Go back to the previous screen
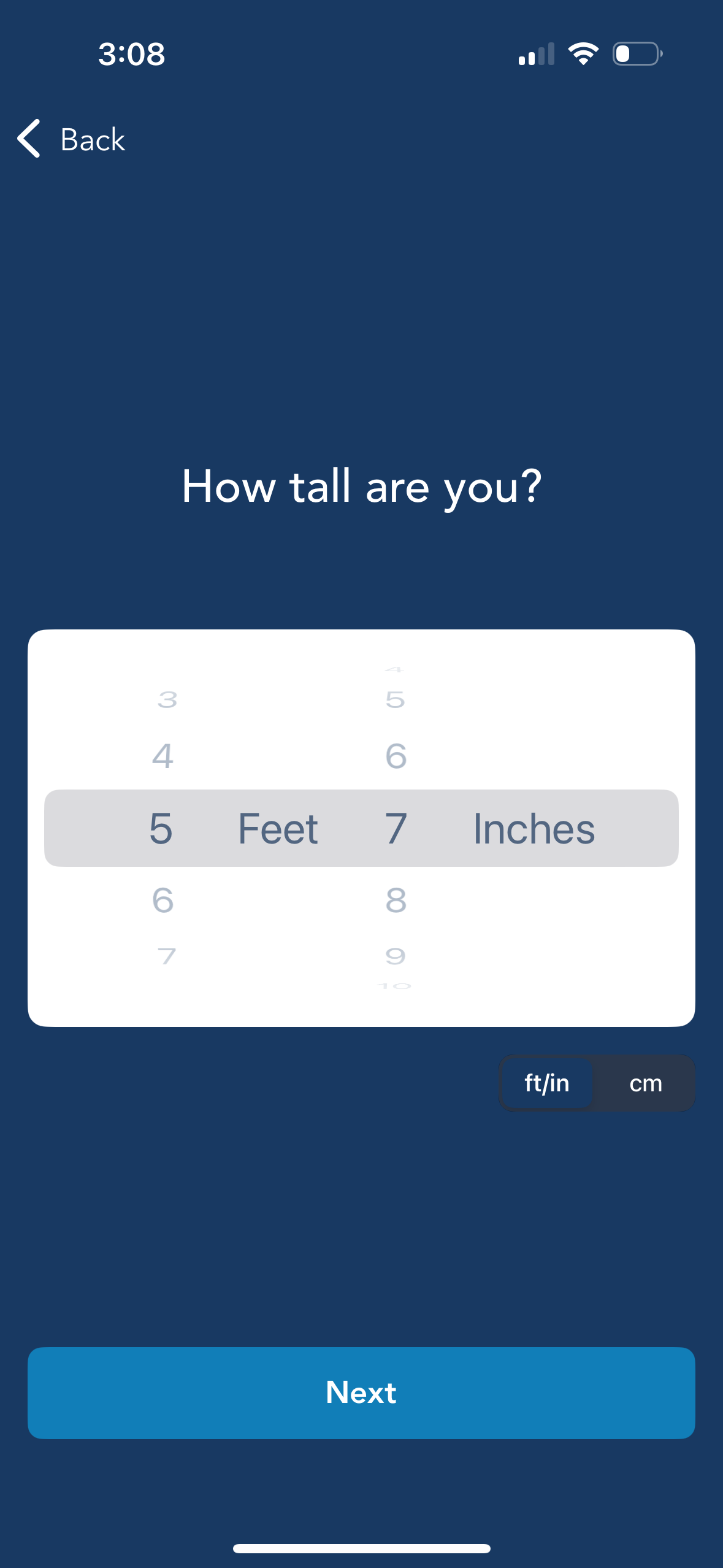 [72, 139]
